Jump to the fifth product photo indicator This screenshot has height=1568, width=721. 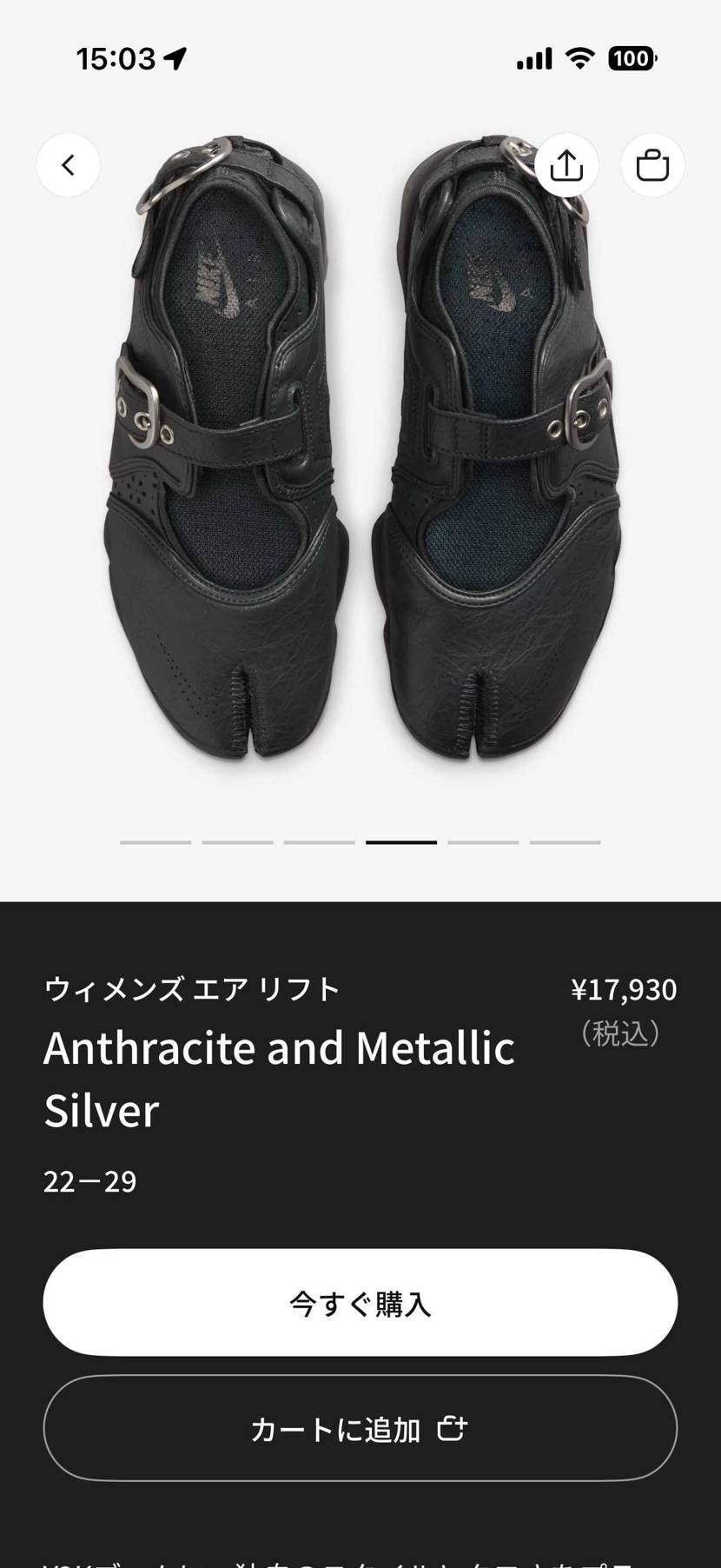point(483,841)
